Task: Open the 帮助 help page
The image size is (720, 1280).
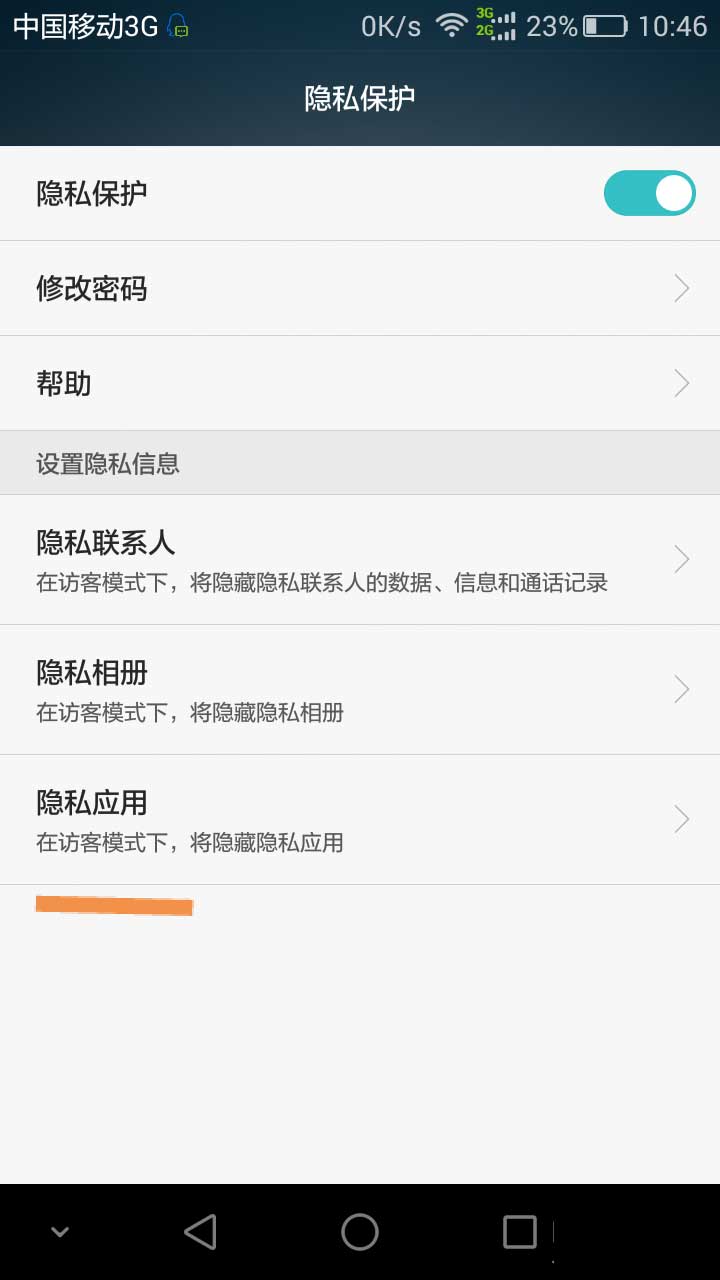Action: (360, 384)
